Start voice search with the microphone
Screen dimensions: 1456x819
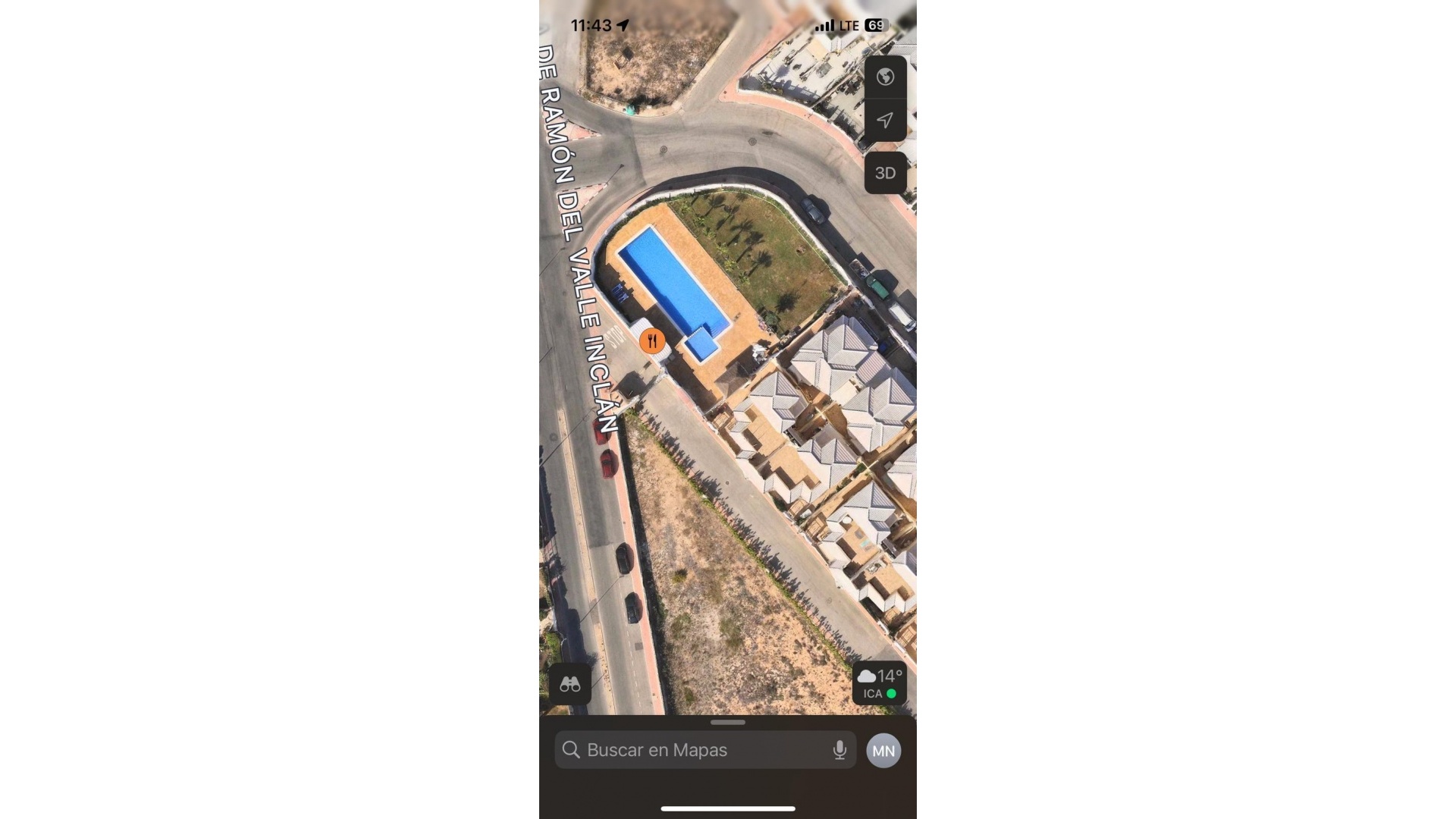click(839, 750)
